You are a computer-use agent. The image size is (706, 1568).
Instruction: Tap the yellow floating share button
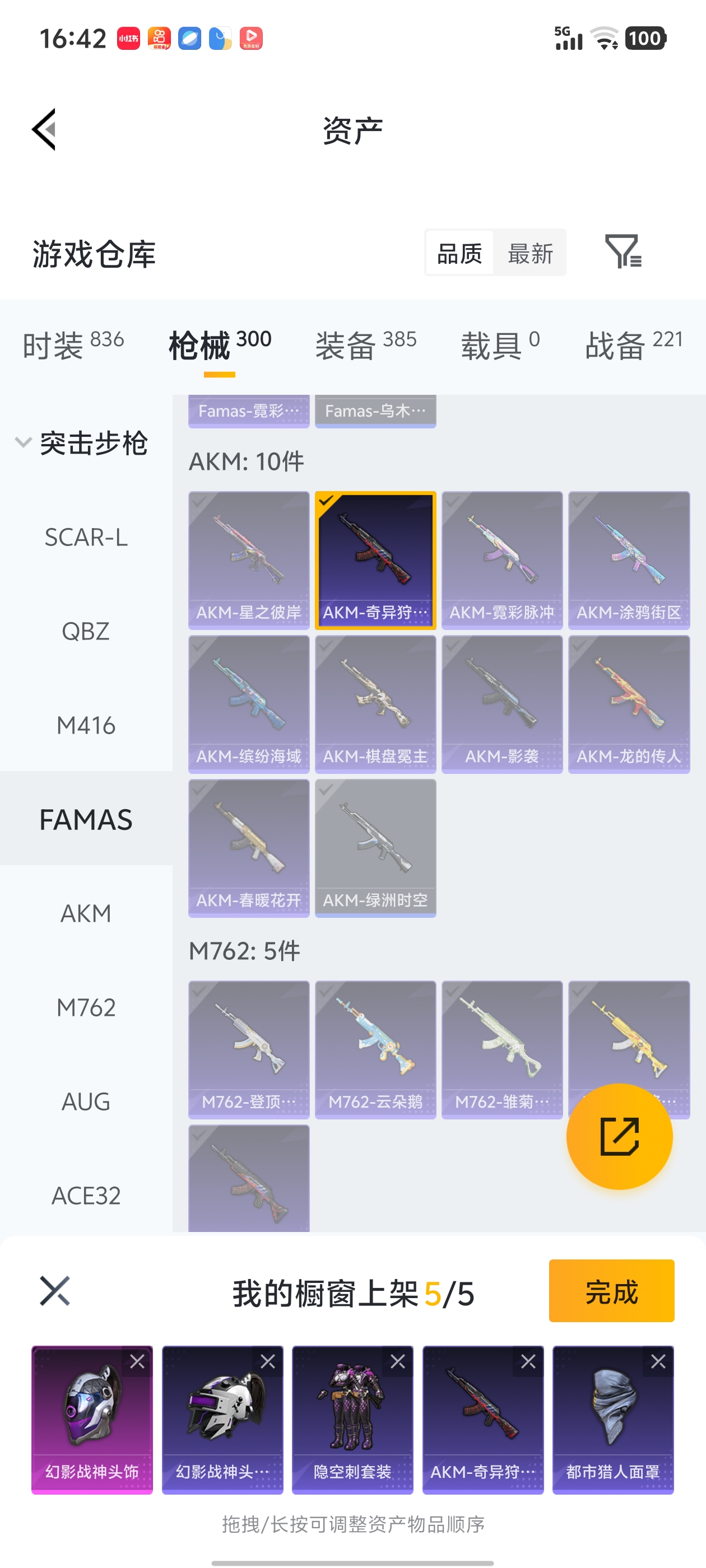tap(619, 1136)
